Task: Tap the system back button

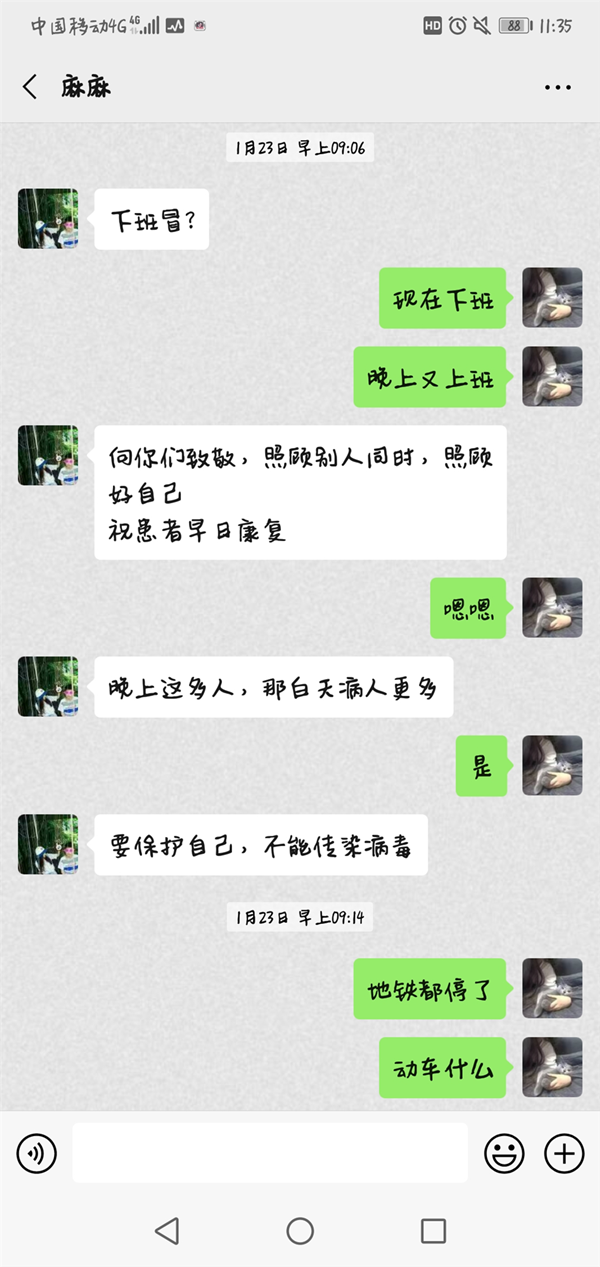Action: pyautogui.click(x=167, y=1231)
